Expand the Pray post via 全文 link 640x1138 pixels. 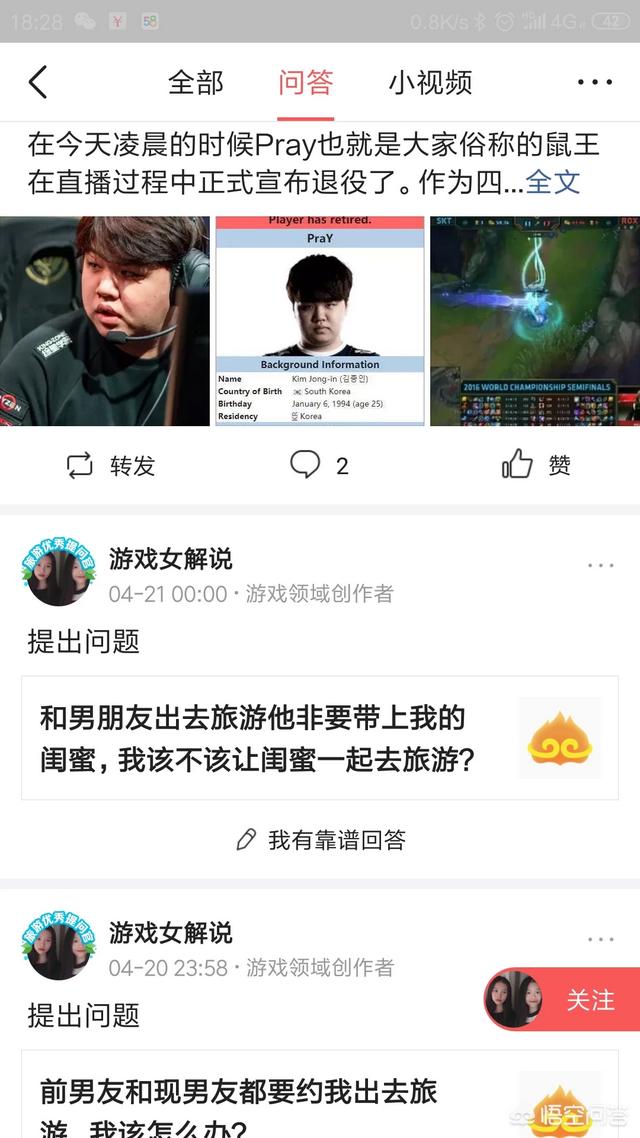click(553, 182)
